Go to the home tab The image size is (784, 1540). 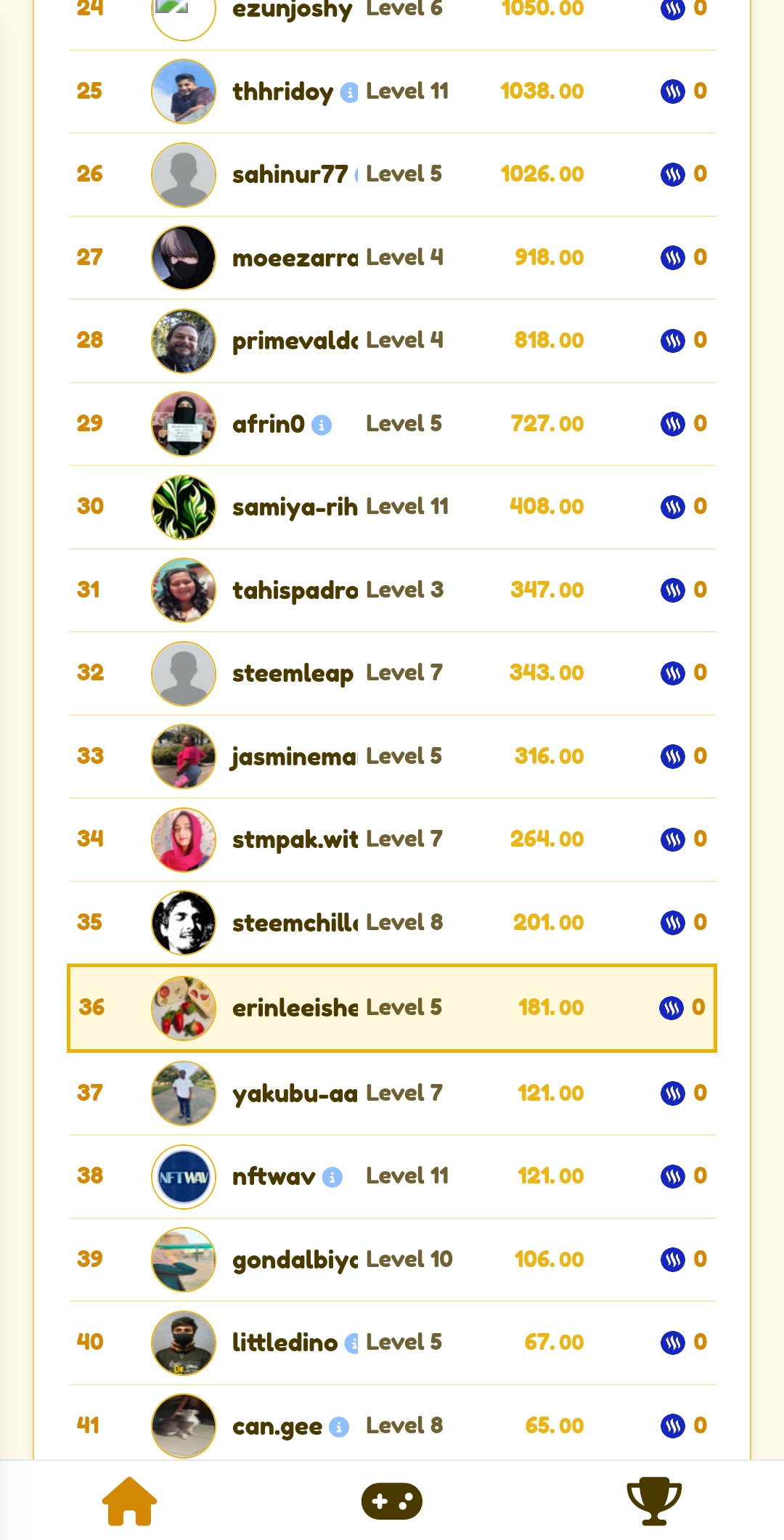pyautogui.click(x=129, y=1501)
